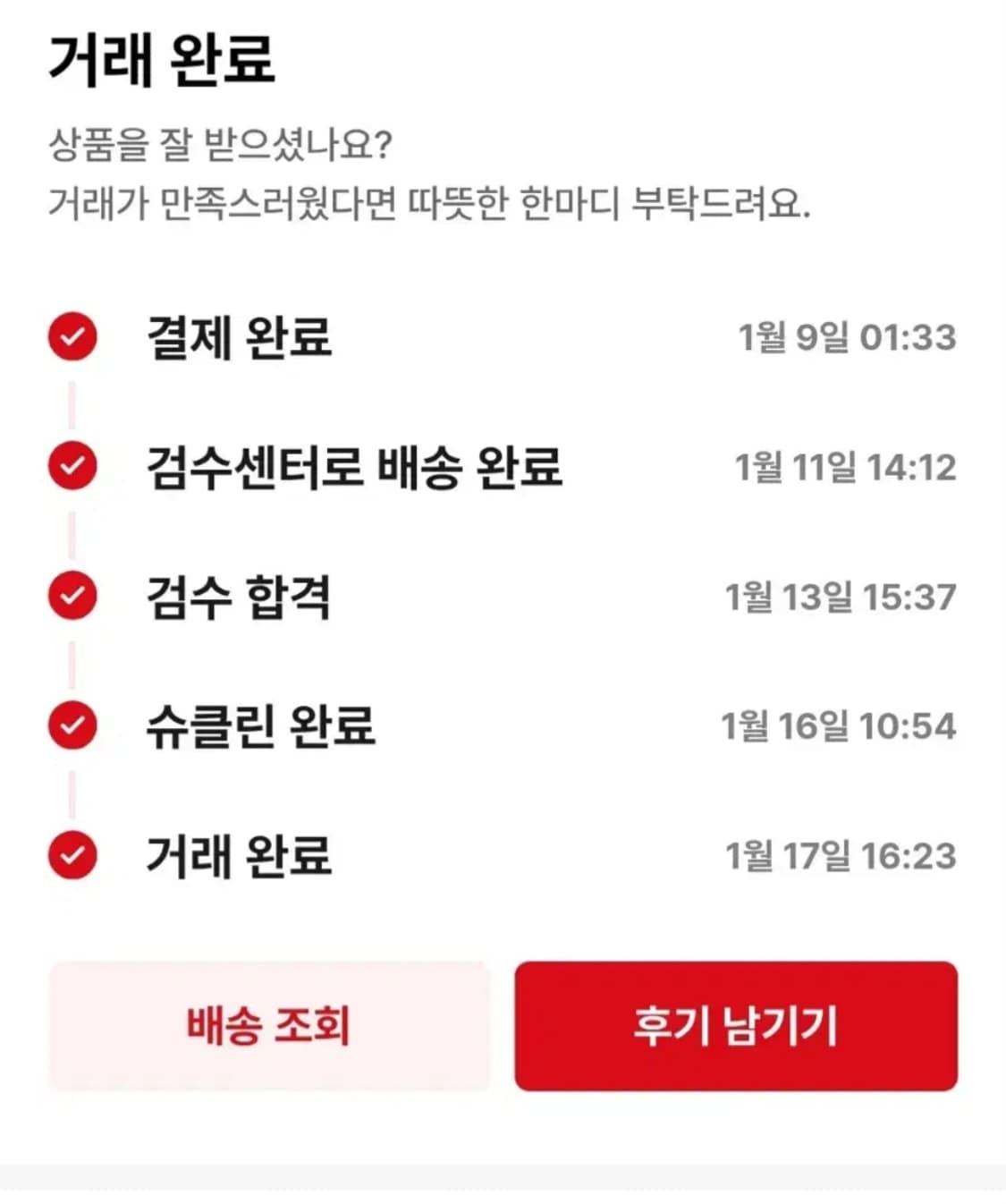Image resolution: width=1006 pixels, height=1204 pixels.
Task: Expand details for the 결제 완료 step
Action: click(239, 337)
